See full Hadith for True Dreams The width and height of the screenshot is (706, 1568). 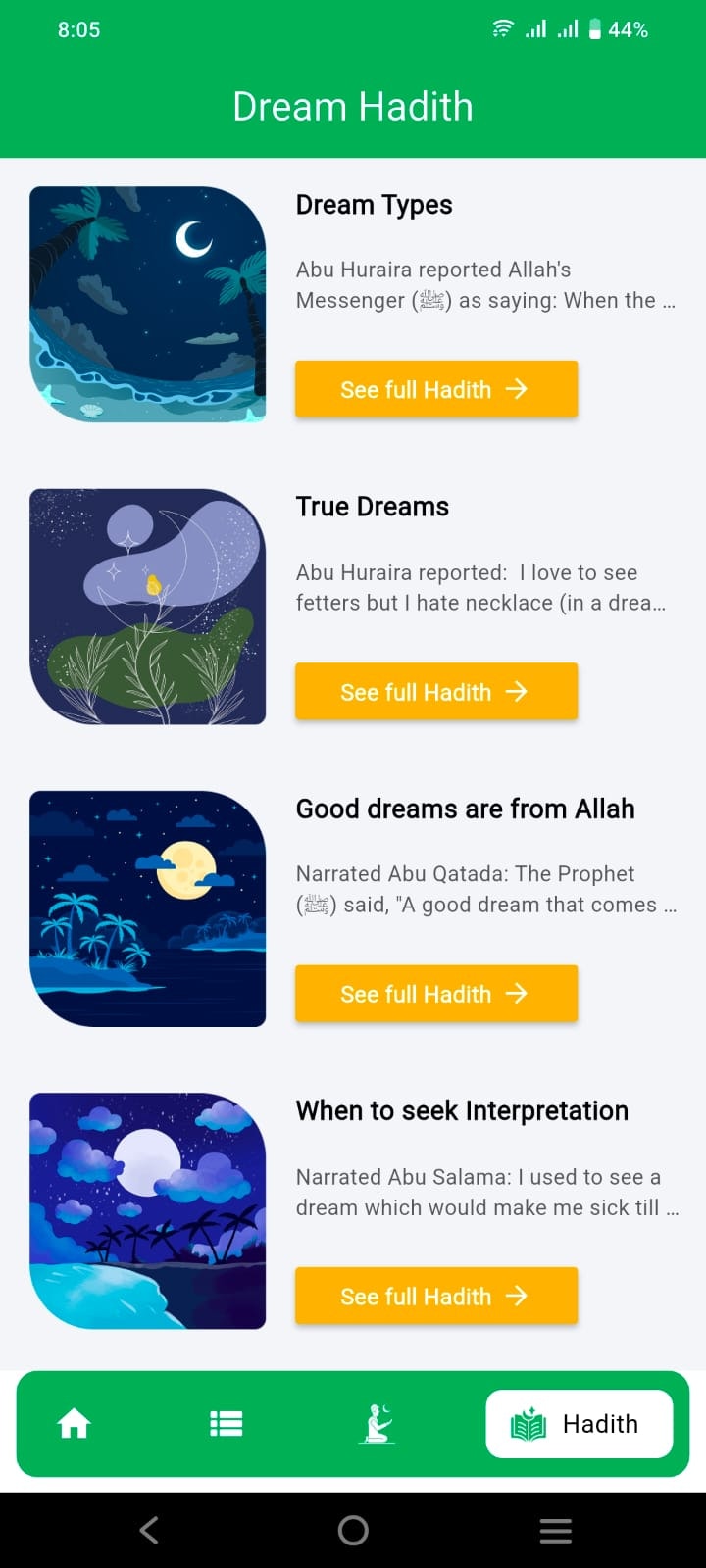(435, 692)
